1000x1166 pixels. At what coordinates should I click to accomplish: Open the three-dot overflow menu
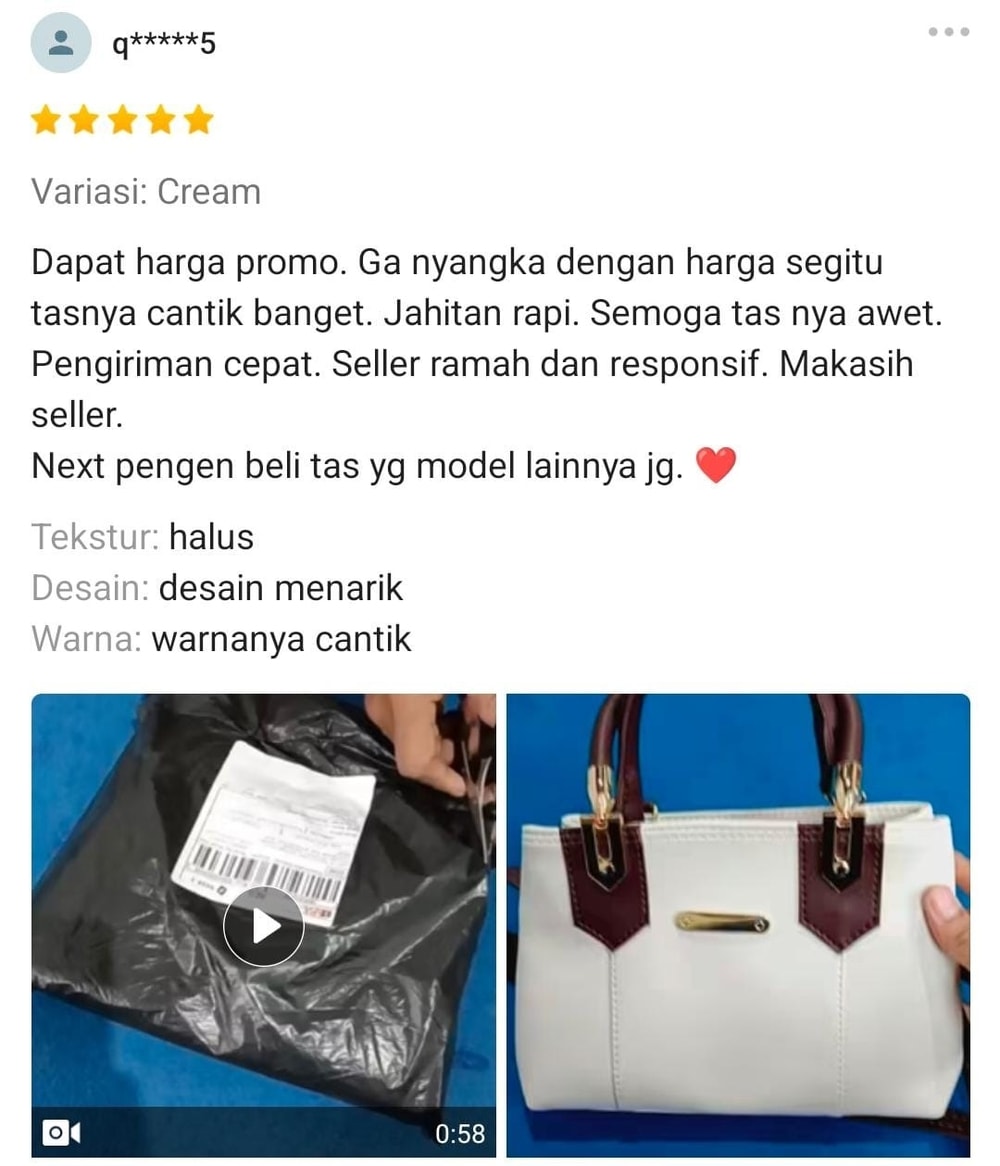948,32
